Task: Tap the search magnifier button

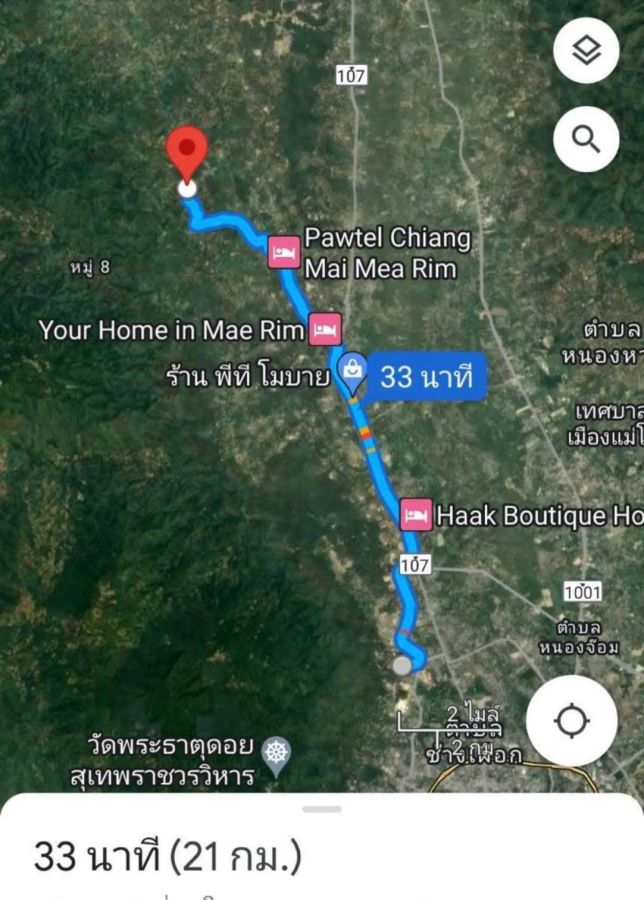Action: 586,139
